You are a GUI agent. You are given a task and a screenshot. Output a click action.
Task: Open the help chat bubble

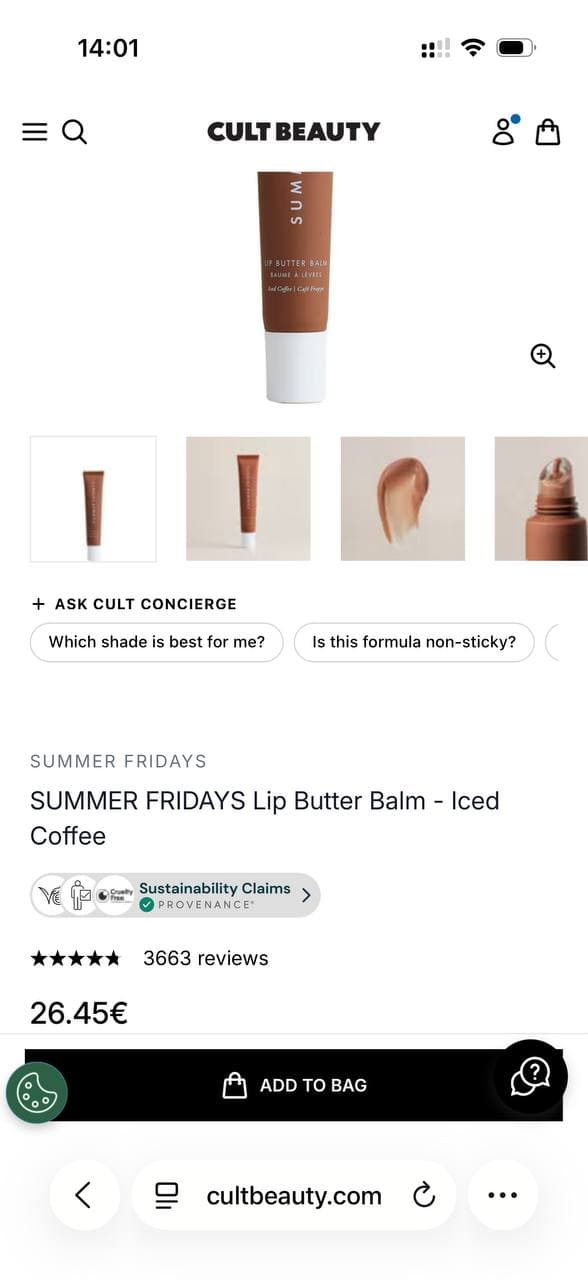(x=531, y=1076)
